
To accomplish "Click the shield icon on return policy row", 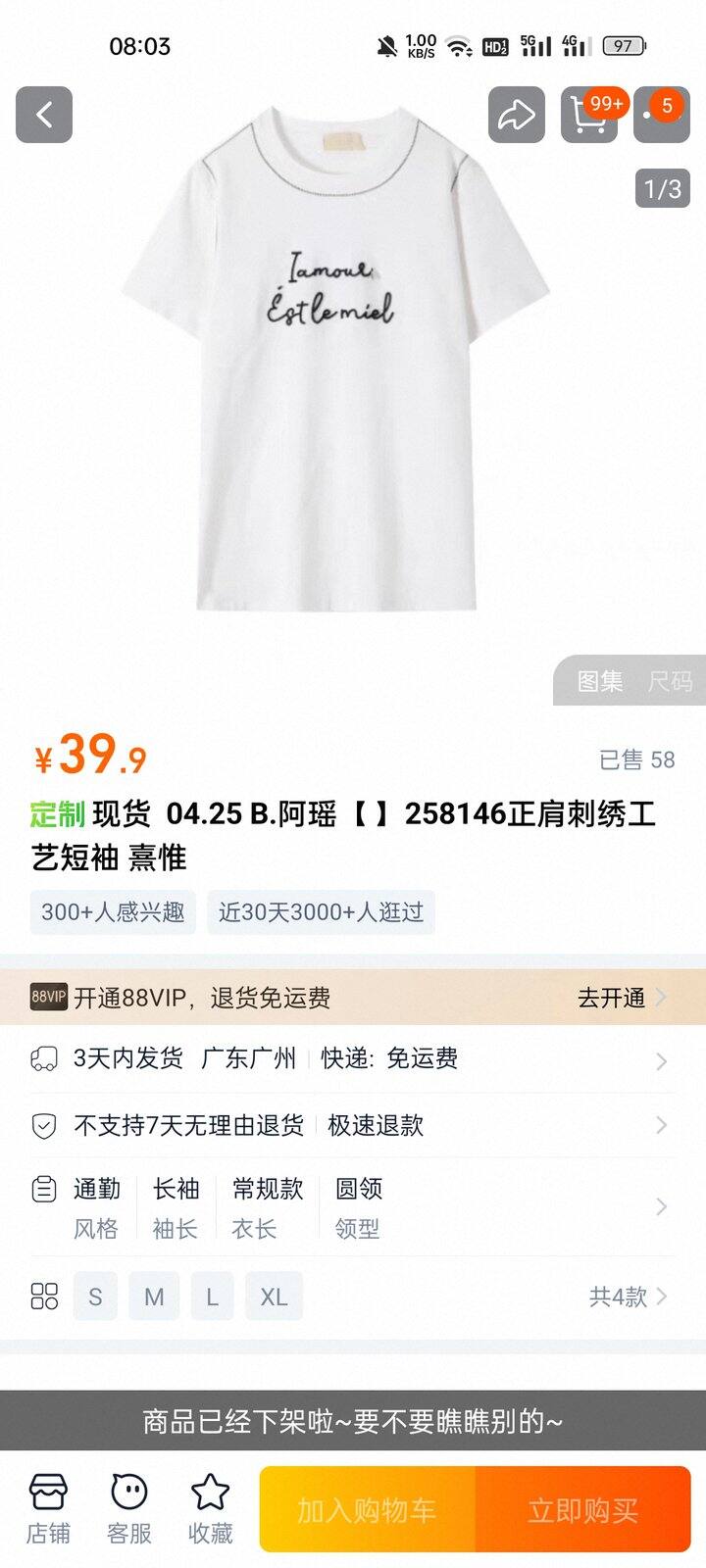I will (x=44, y=1125).
